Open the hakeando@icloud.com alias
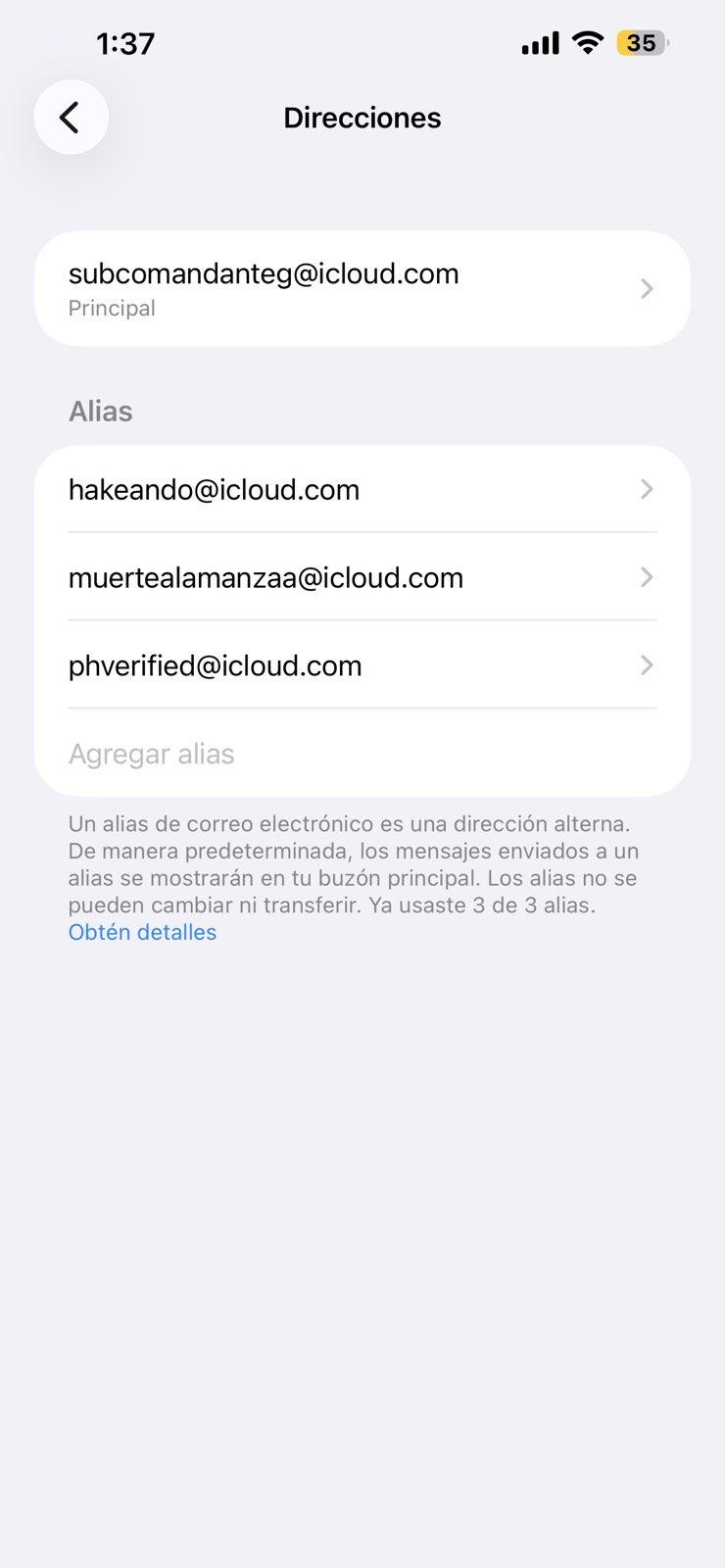Screen dimensions: 725x1568 (362, 489)
